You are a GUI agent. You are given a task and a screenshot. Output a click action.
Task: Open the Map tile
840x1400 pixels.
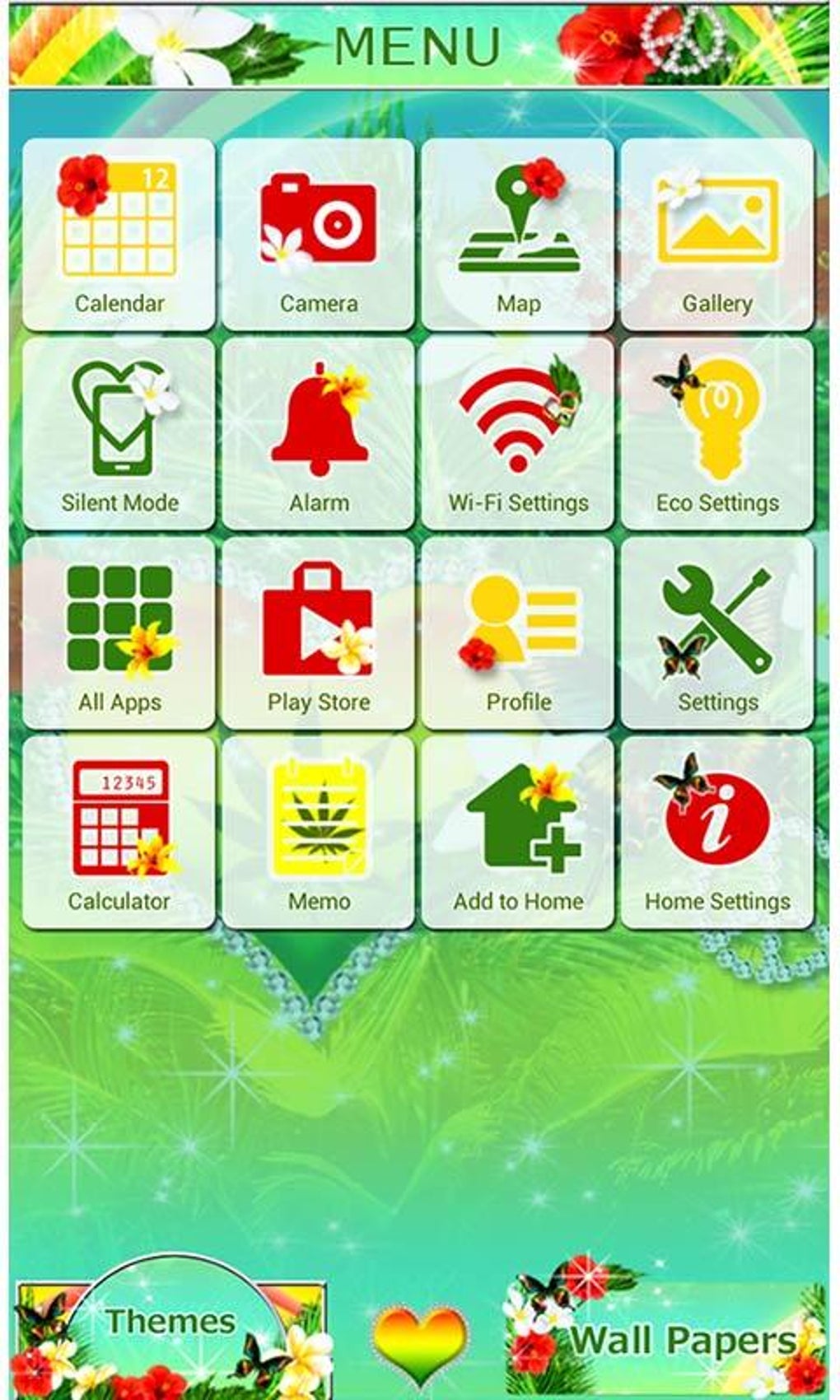coord(518,235)
